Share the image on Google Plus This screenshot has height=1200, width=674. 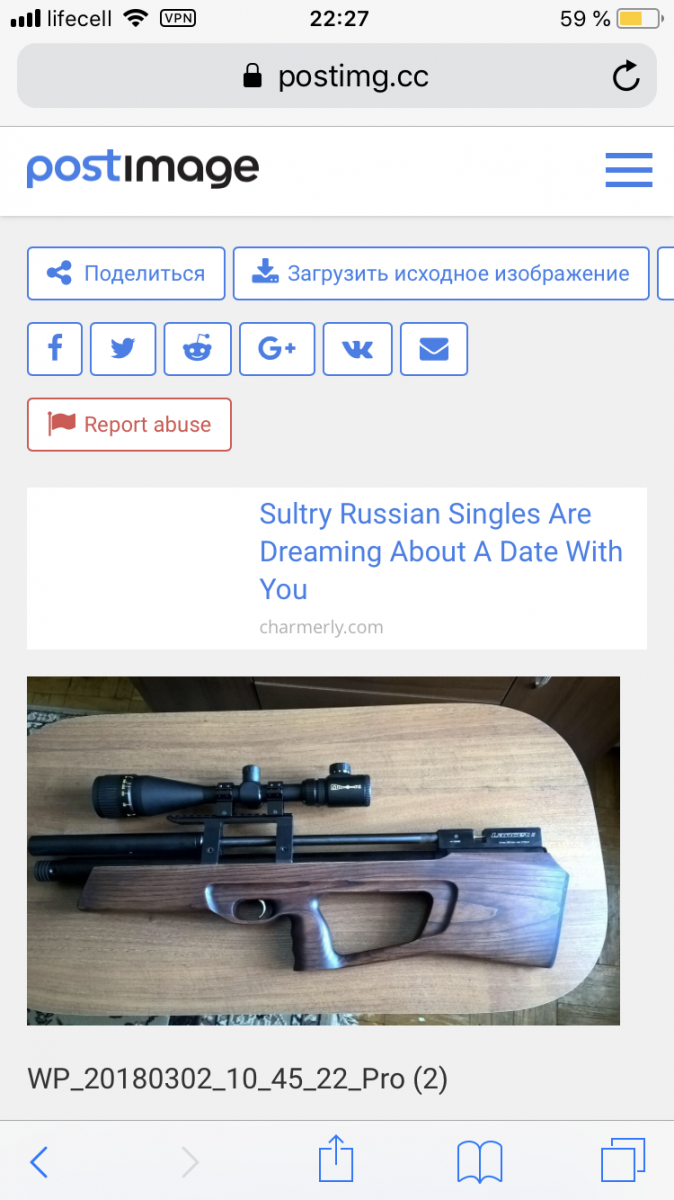[x=277, y=349]
